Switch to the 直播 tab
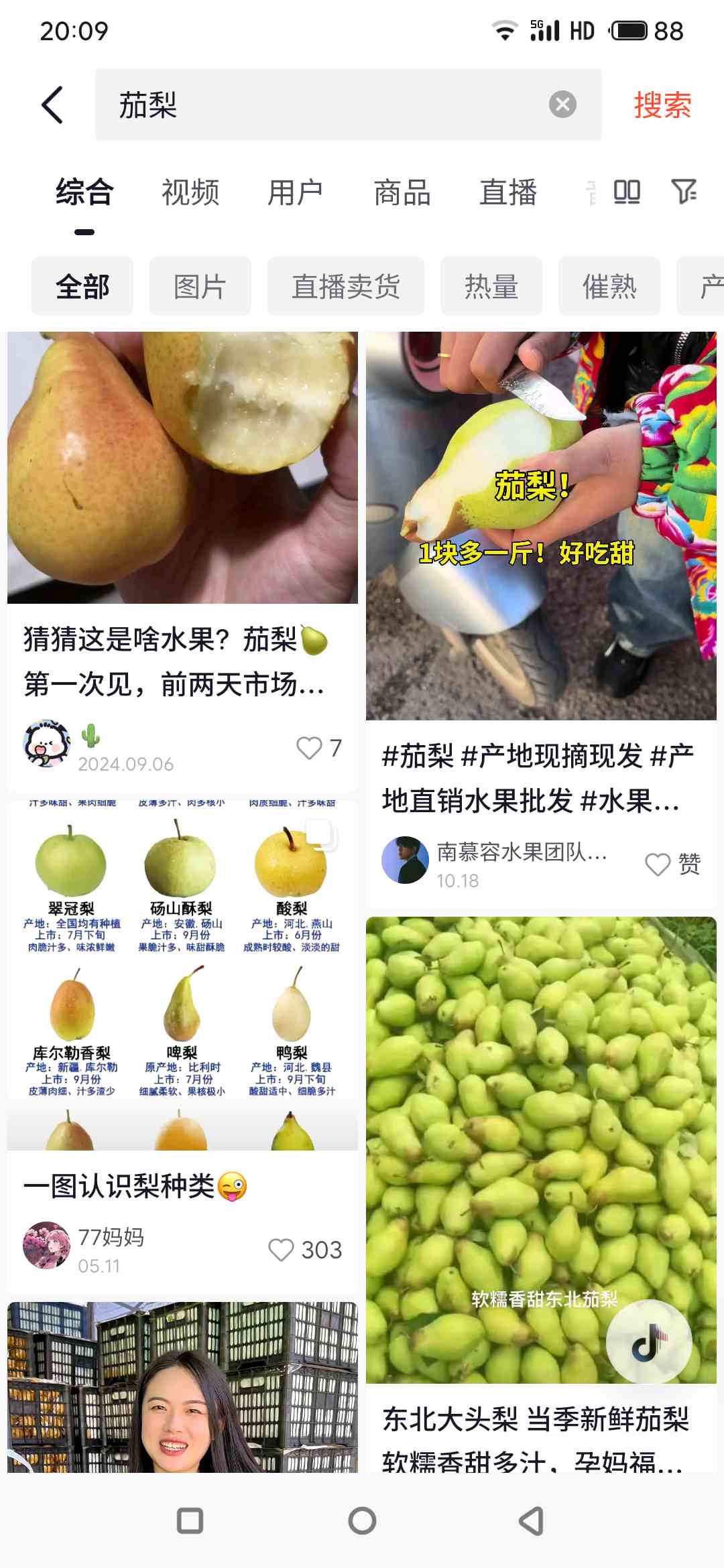The width and height of the screenshot is (724, 1568). [x=508, y=193]
